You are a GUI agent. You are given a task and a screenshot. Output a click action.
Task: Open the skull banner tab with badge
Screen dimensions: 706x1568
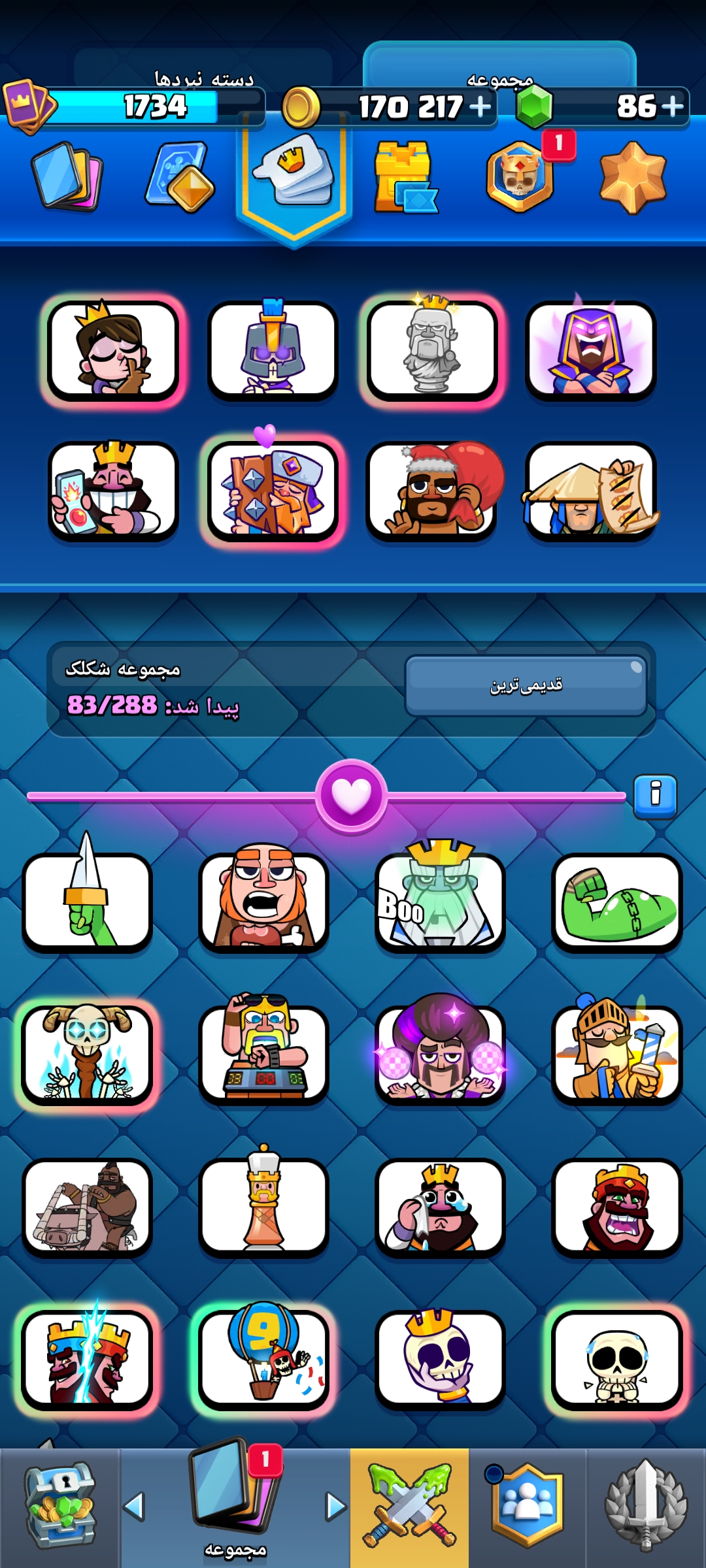[521, 176]
